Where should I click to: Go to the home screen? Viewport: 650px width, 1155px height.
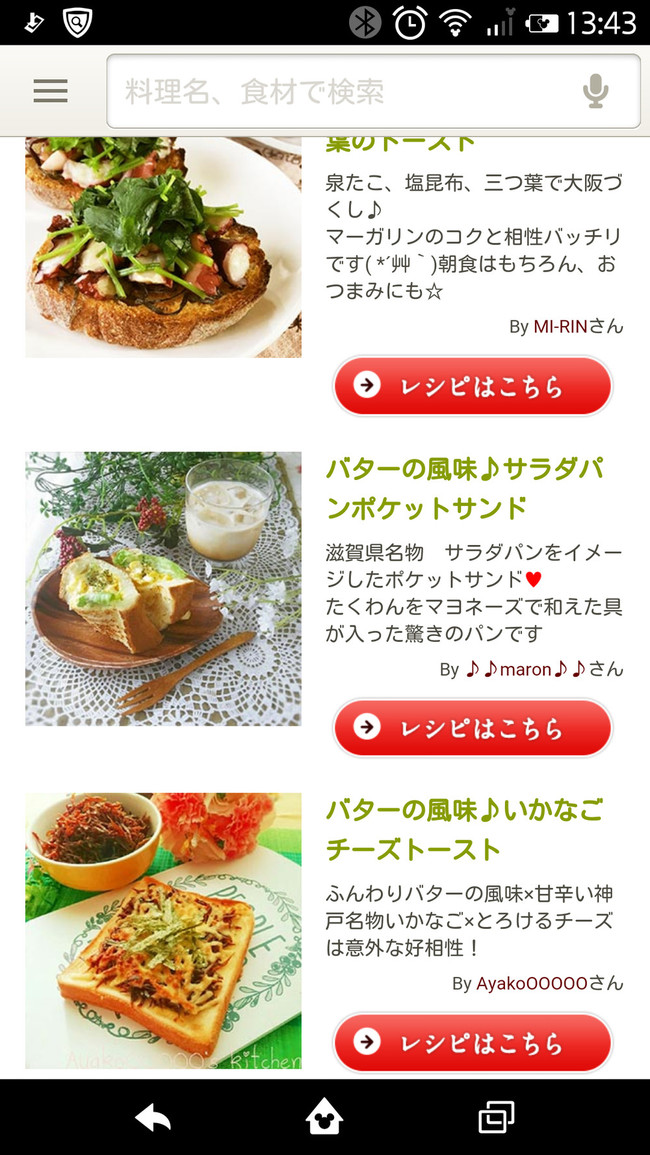tap(324, 1117)
